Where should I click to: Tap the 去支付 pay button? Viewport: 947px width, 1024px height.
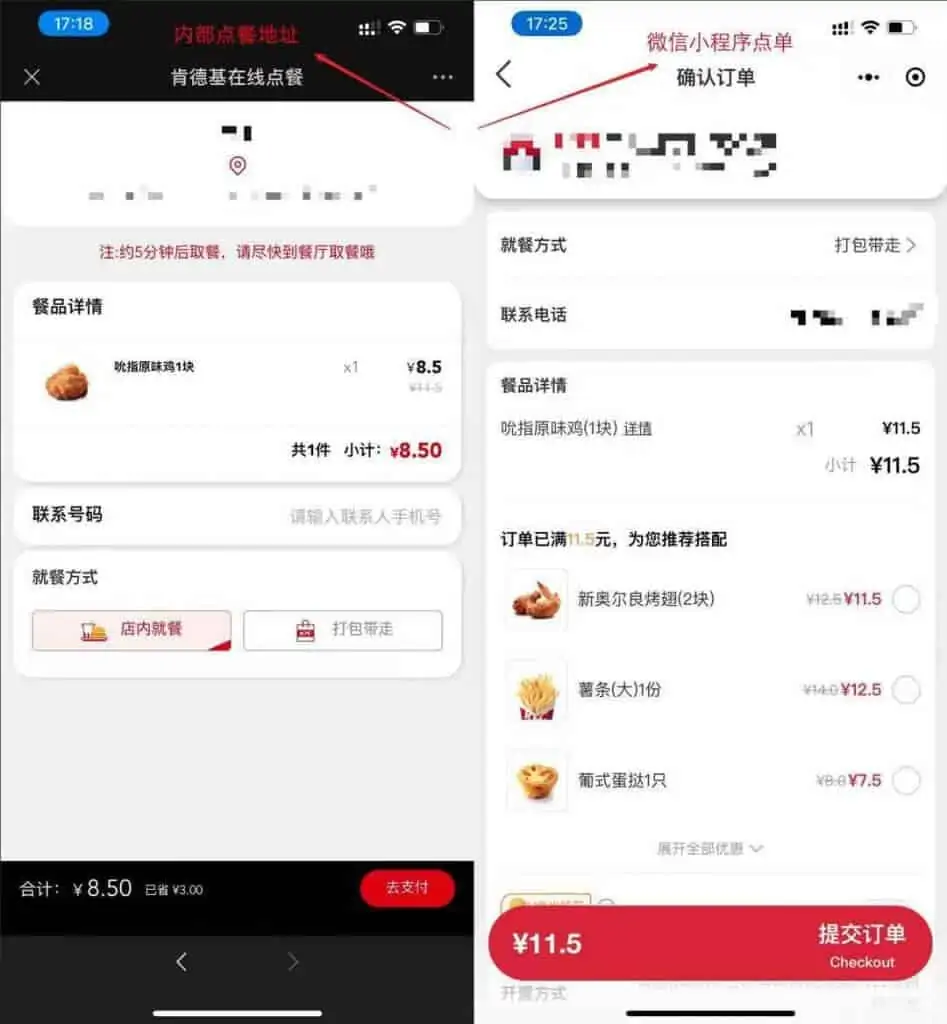coord(407,888)
